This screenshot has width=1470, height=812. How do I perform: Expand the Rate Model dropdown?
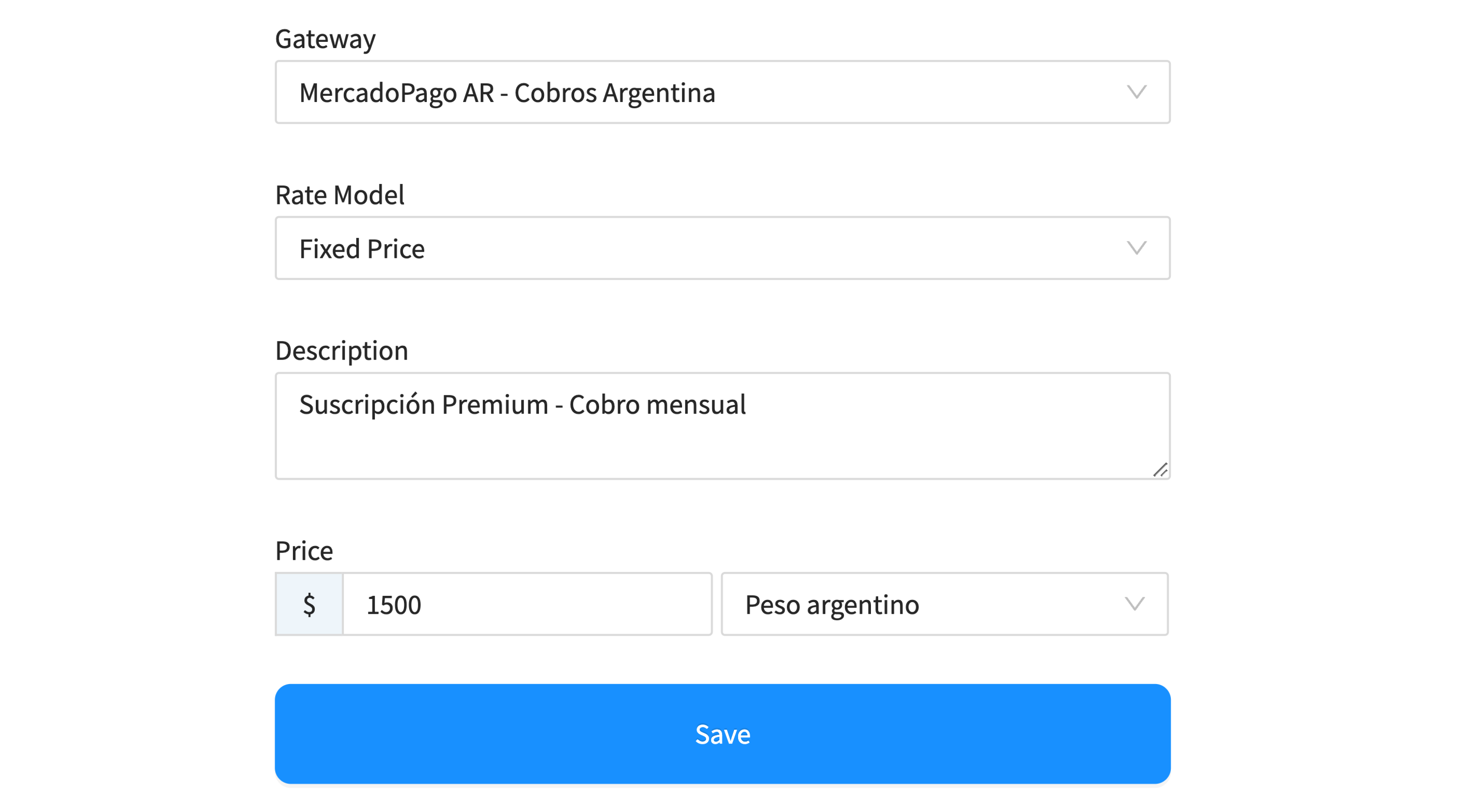(722, 248)
